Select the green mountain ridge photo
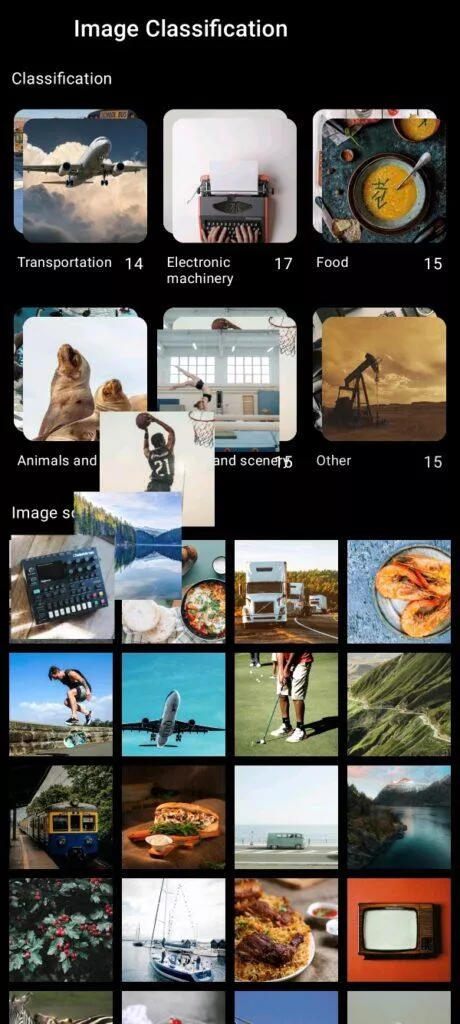This screenshot has width=460, height=1024. [399, 704]
